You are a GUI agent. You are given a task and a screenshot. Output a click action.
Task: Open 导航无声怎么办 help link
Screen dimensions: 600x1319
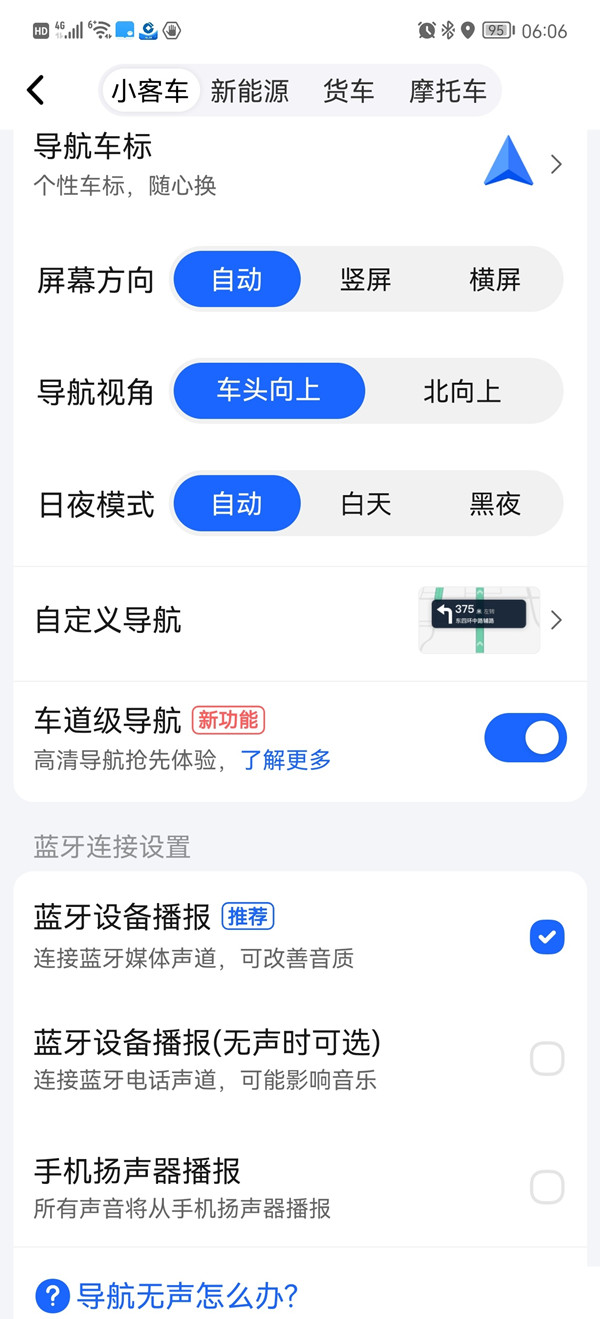(x=167, y=1296)
